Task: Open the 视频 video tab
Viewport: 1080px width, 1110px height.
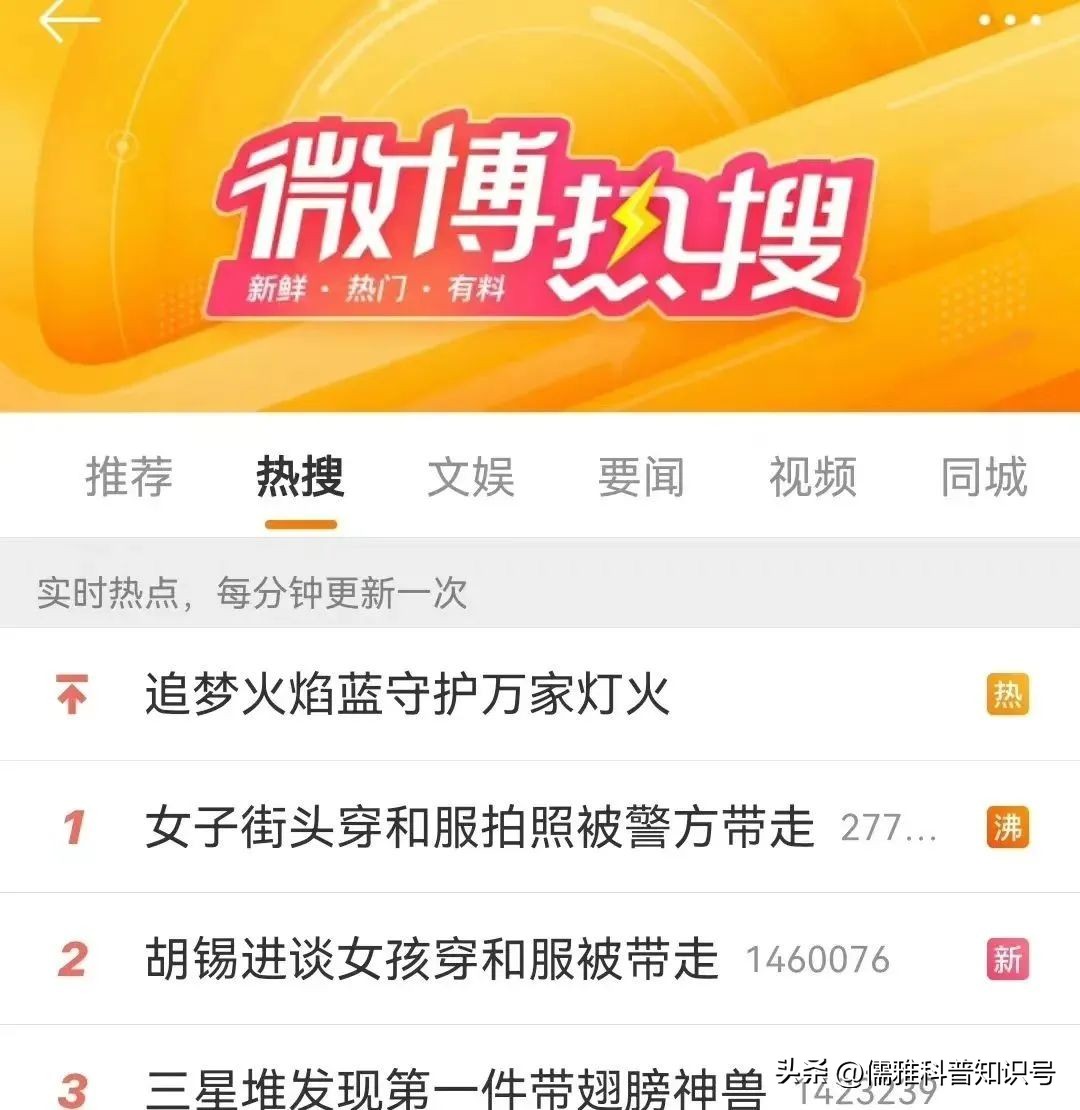Action: [812, 478]
